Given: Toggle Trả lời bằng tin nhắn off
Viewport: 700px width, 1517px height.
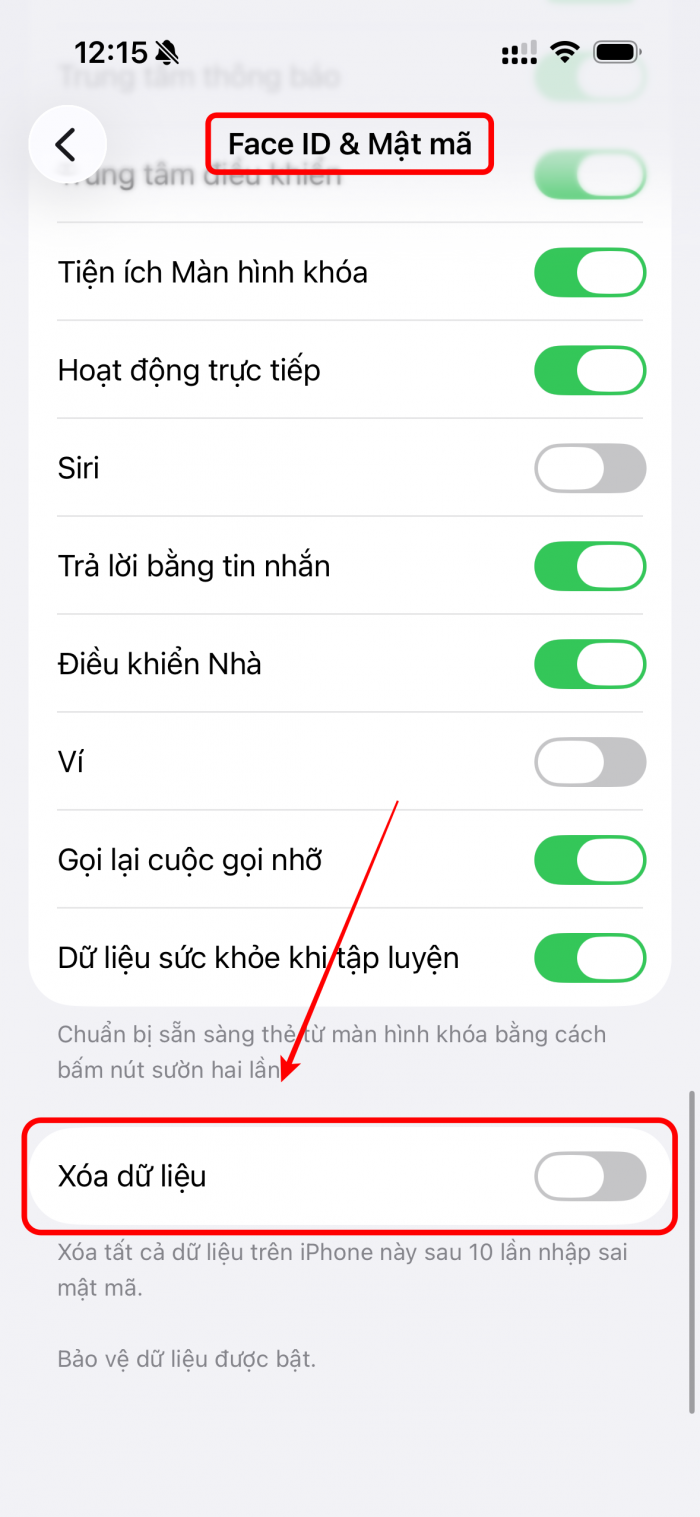Looking at the screenshot, I should click(x=590, y=566).
